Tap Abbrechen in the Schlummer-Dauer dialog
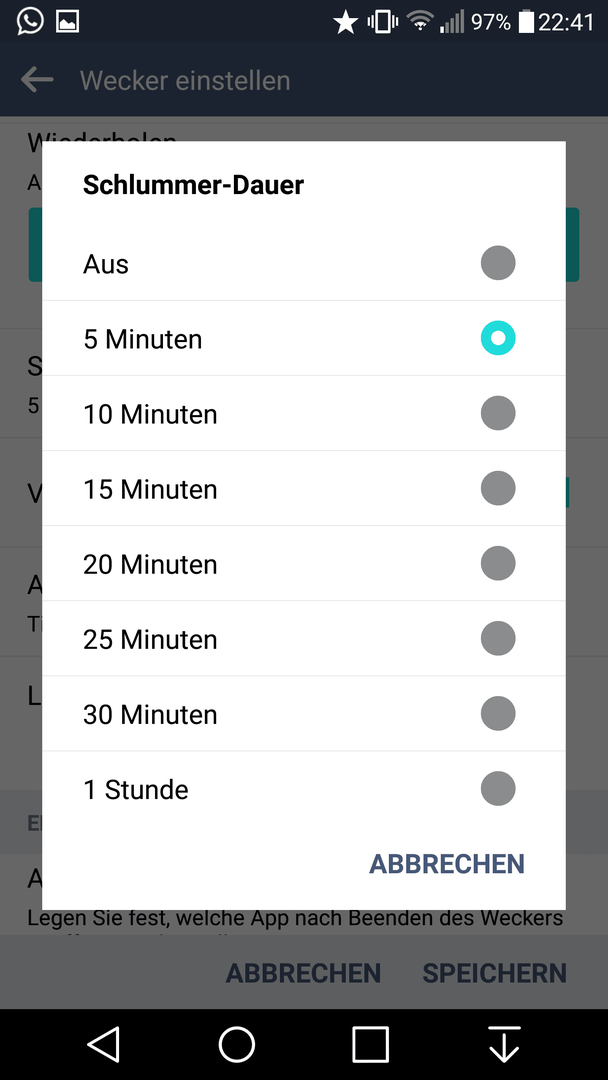The width and height of the screenshot is (608, 1080). click(x=447, y=864)
